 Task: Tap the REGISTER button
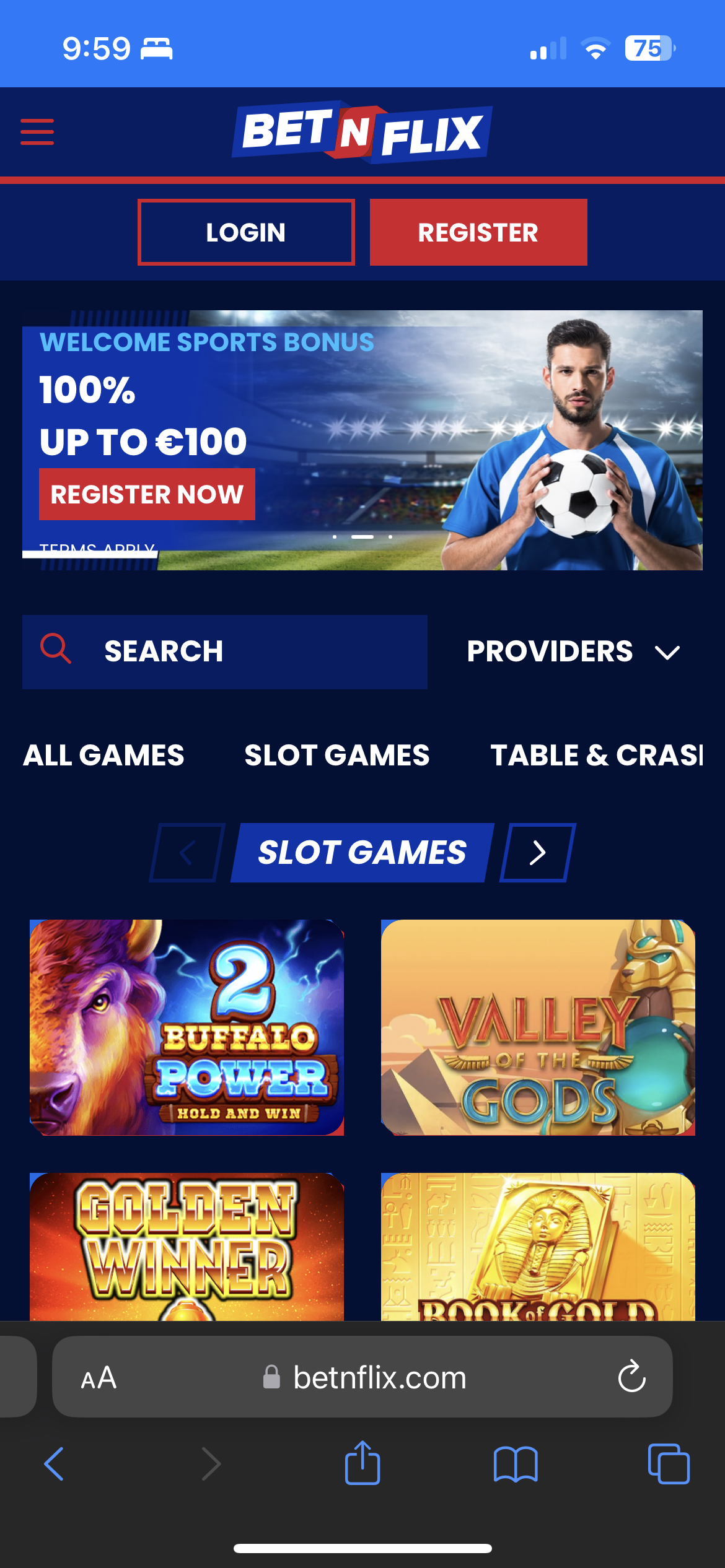tap(478, 232)
